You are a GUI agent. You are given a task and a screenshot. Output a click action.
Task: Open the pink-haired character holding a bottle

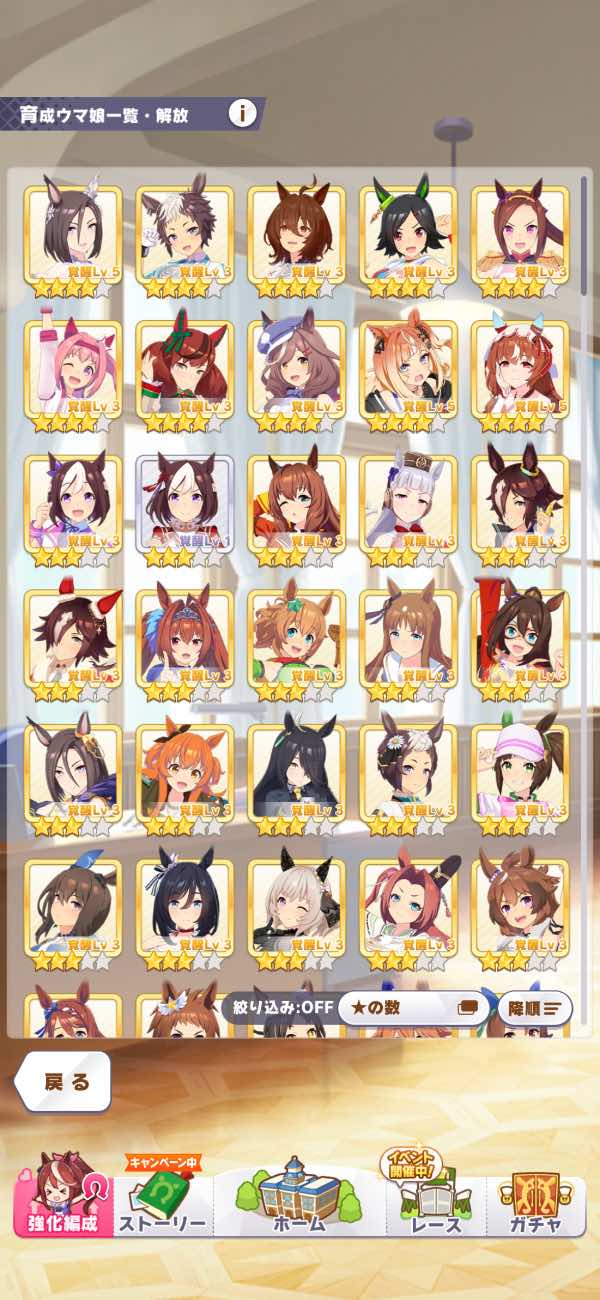[x=73, y=372]
